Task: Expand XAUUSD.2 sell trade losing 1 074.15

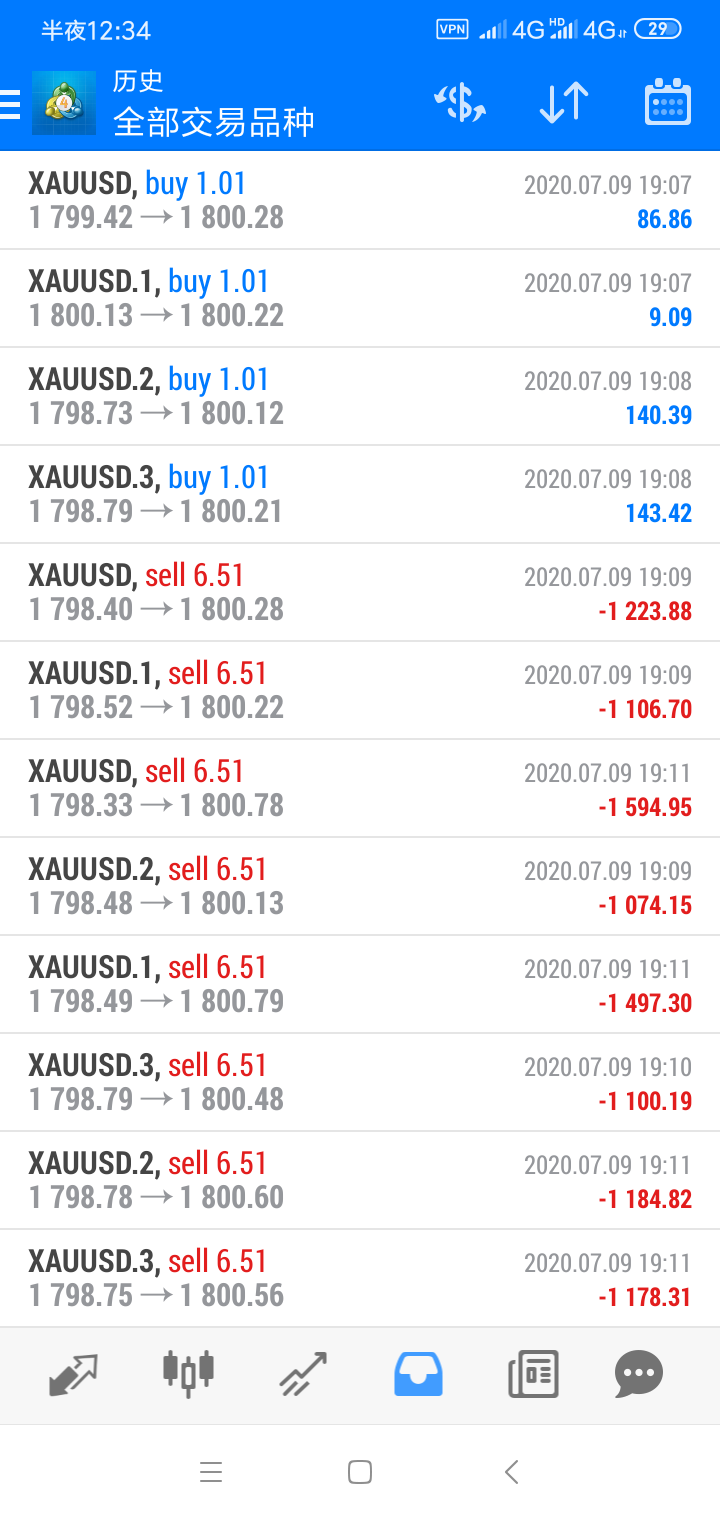Action: (360, 887)
